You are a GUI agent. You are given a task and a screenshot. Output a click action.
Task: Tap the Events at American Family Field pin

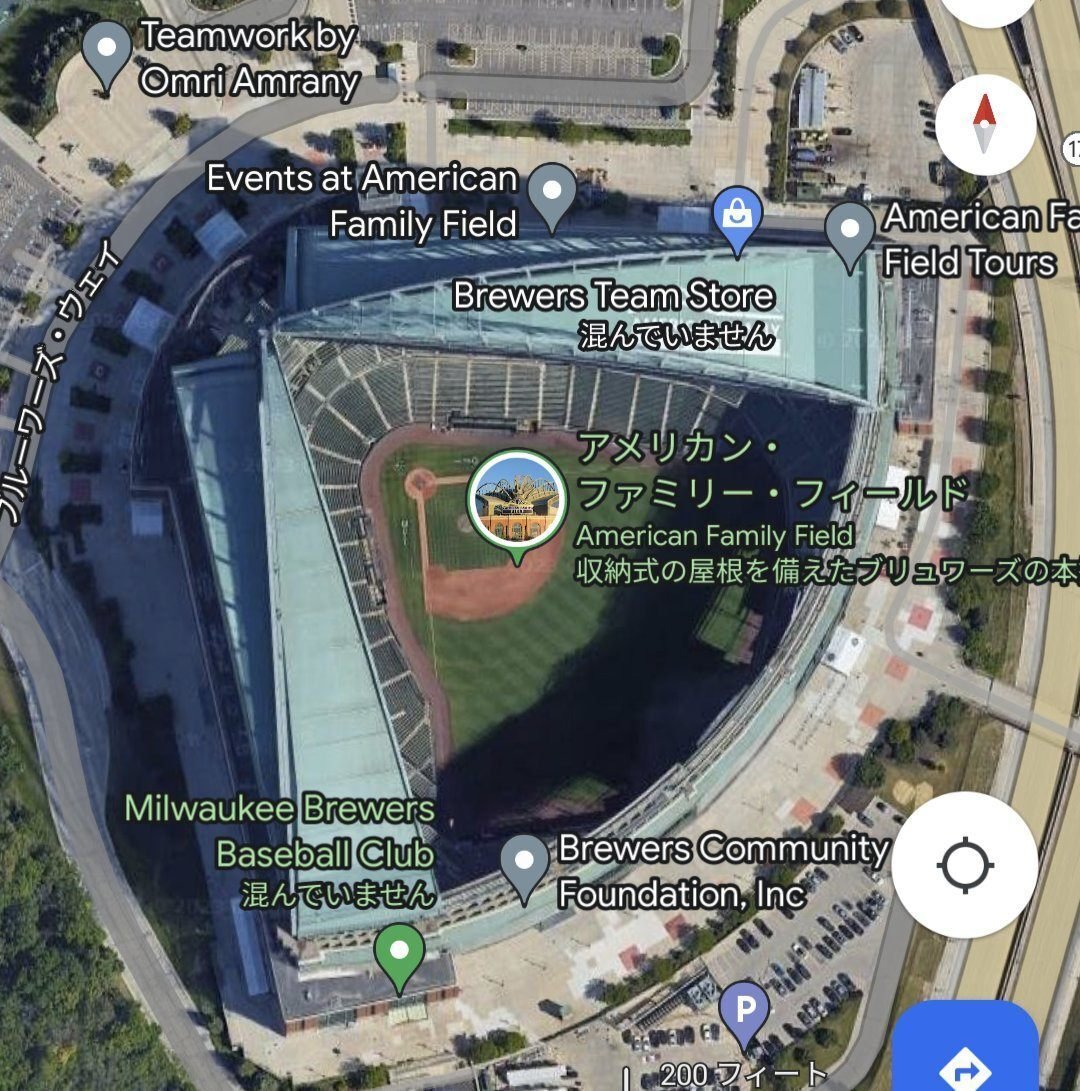(x=552, y=193)
